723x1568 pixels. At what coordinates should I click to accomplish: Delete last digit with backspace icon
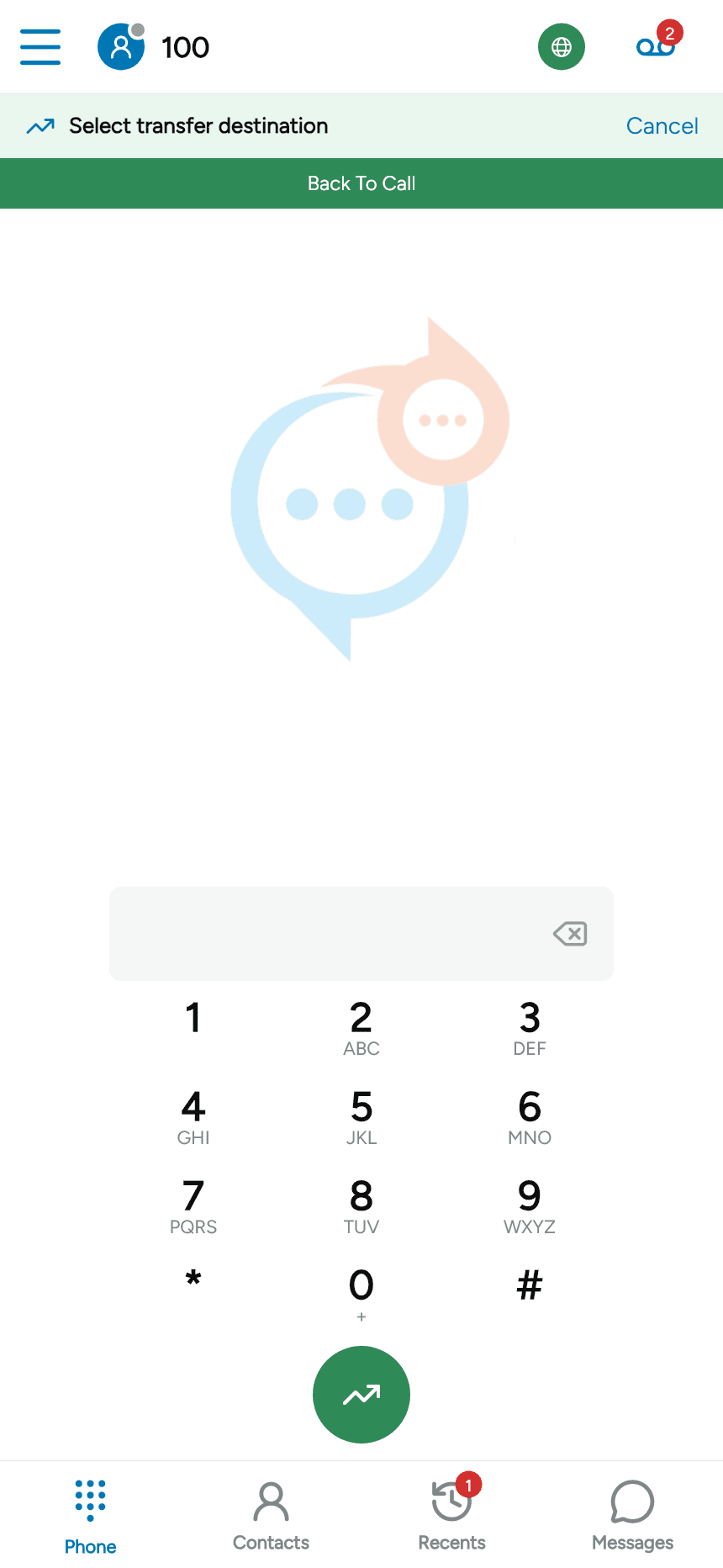tap(570, 934)
